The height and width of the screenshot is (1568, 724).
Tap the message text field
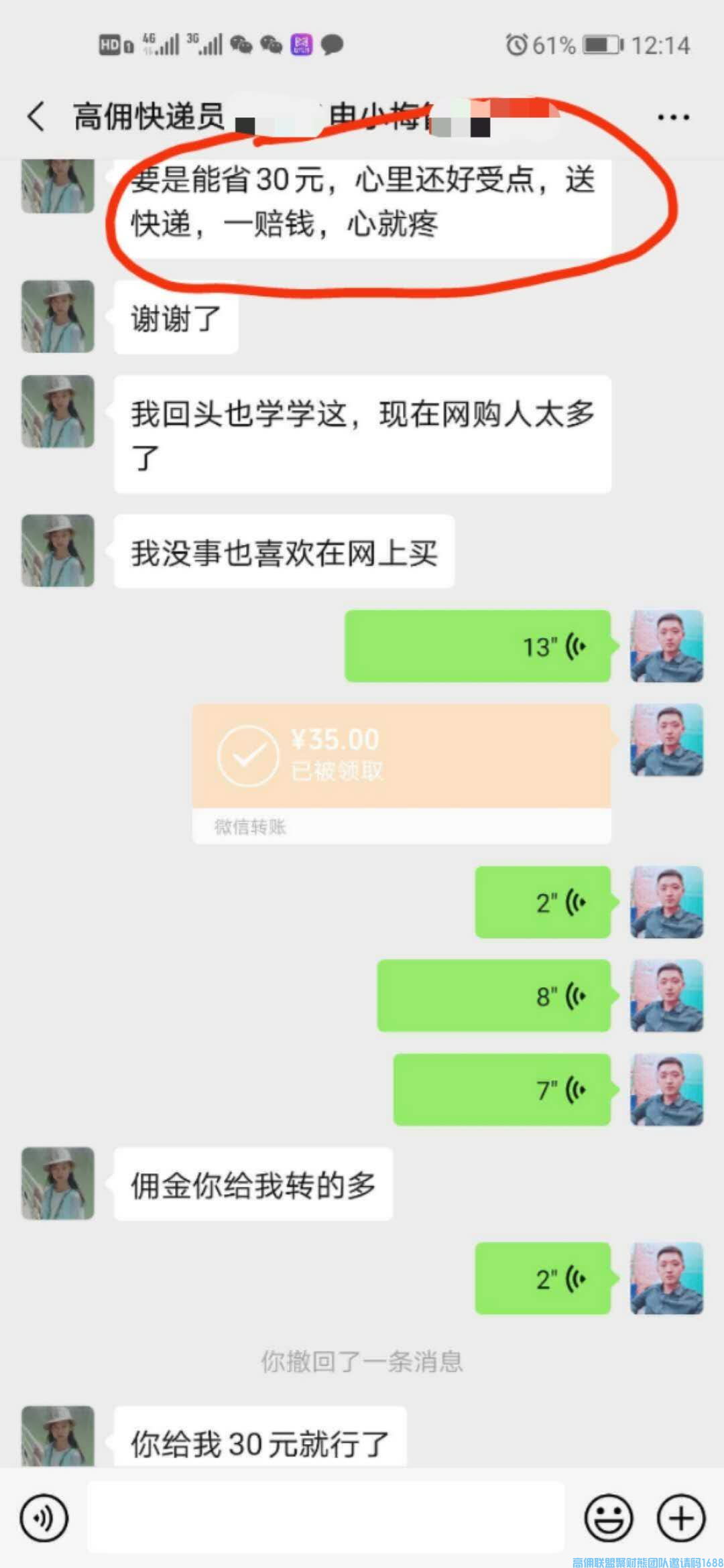326,1518
